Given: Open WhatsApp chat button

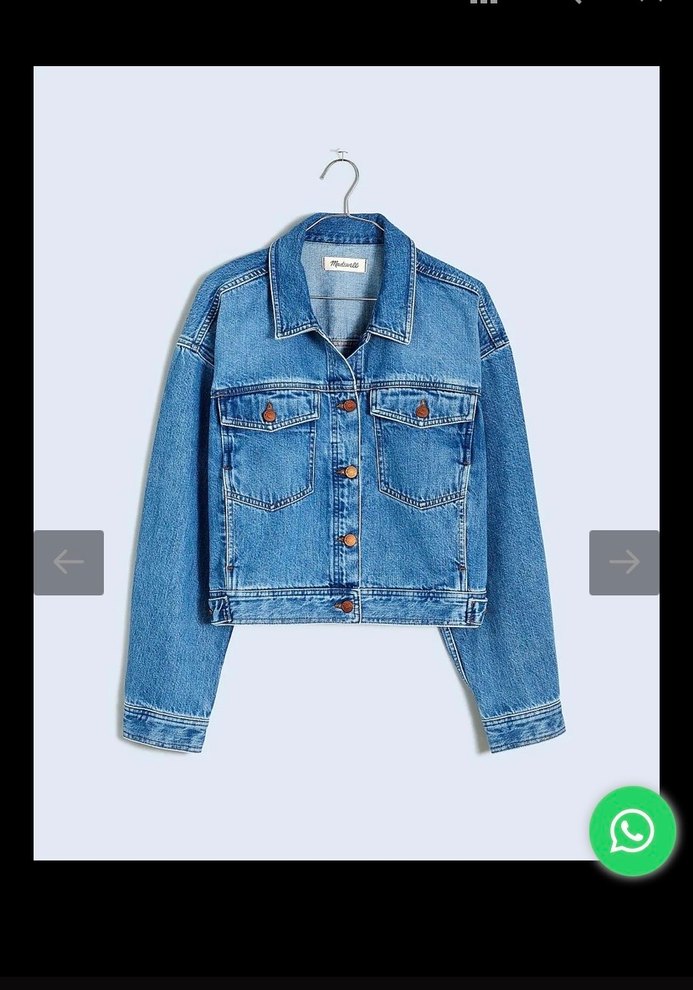Looking at the screenshot, I should click(632, 831).
